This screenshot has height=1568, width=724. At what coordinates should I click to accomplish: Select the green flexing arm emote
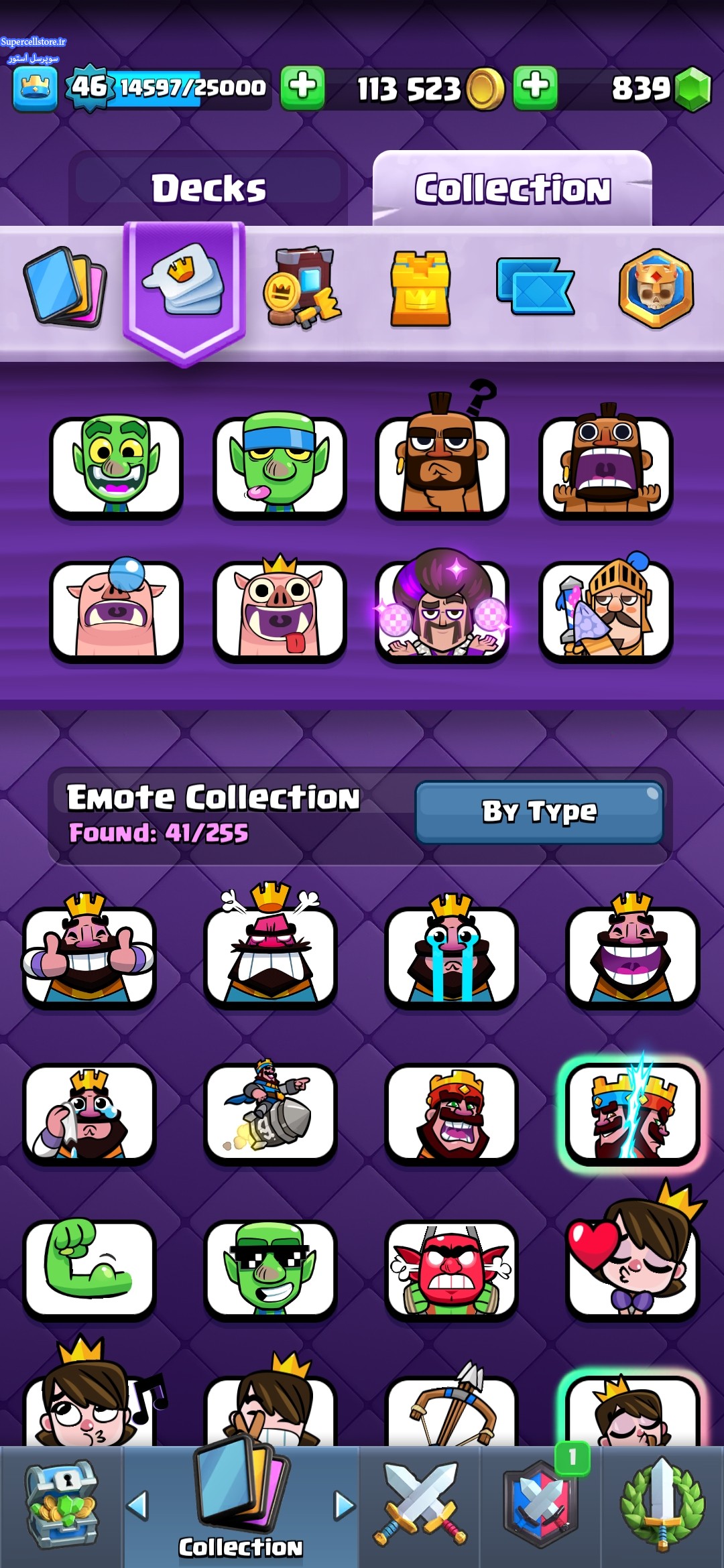click(89, 1269)
